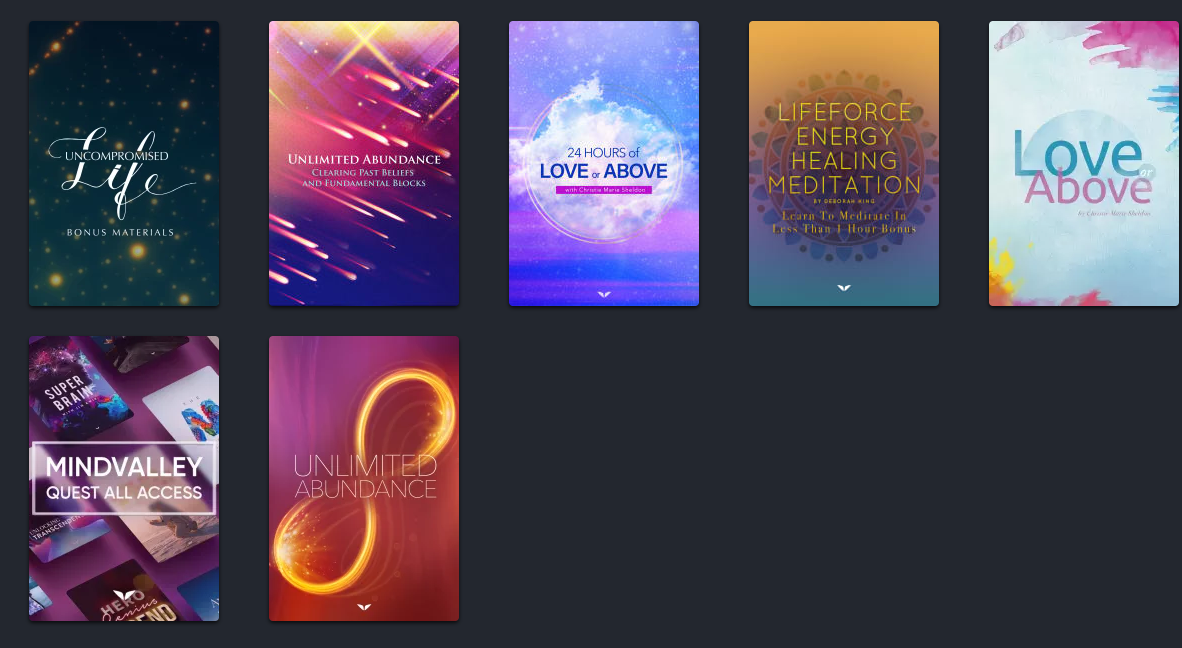
Task: Open Uncompromised Life Bonus Materials course
Action: click(x=124, y=164)
